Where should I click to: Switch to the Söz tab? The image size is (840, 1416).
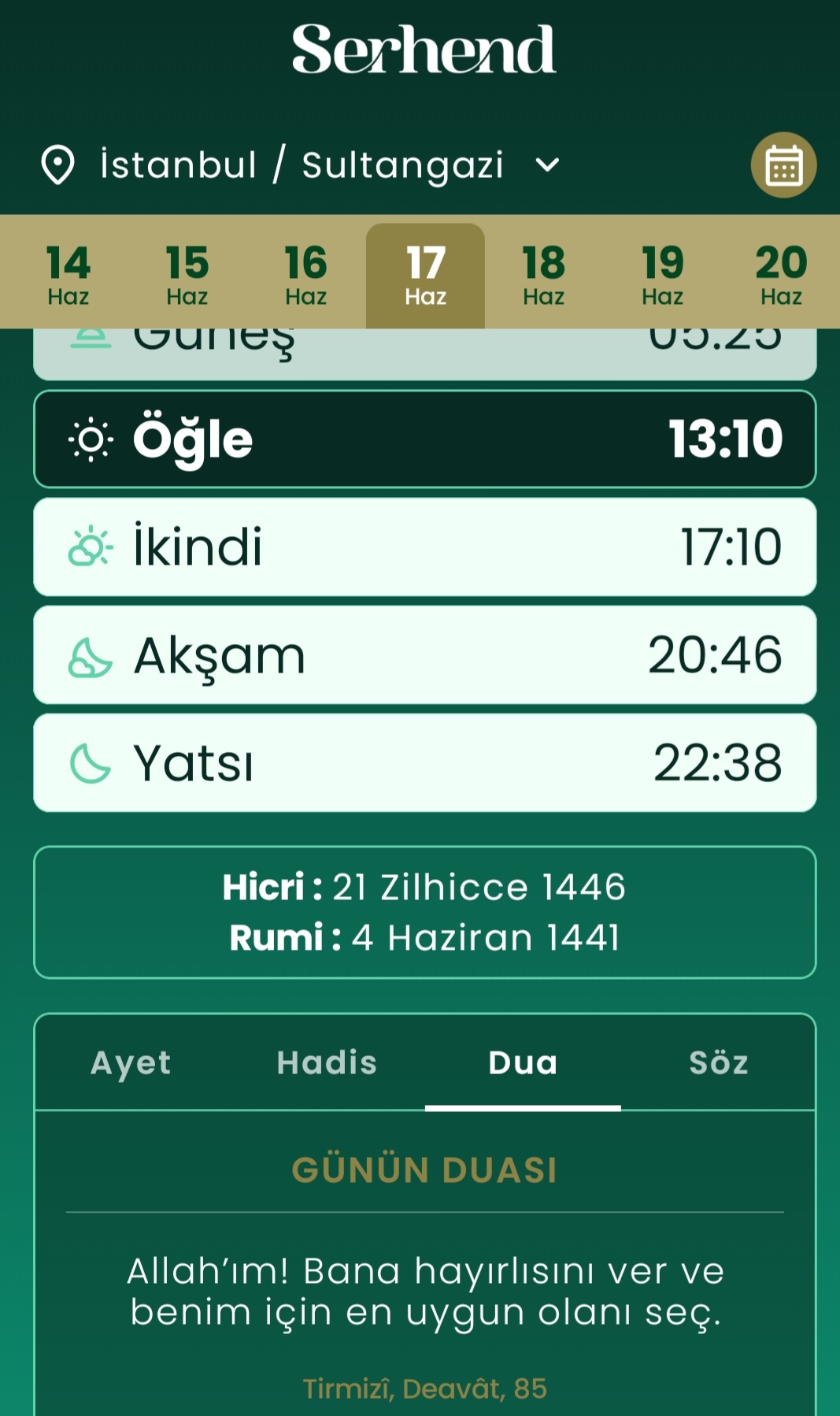718,1062
